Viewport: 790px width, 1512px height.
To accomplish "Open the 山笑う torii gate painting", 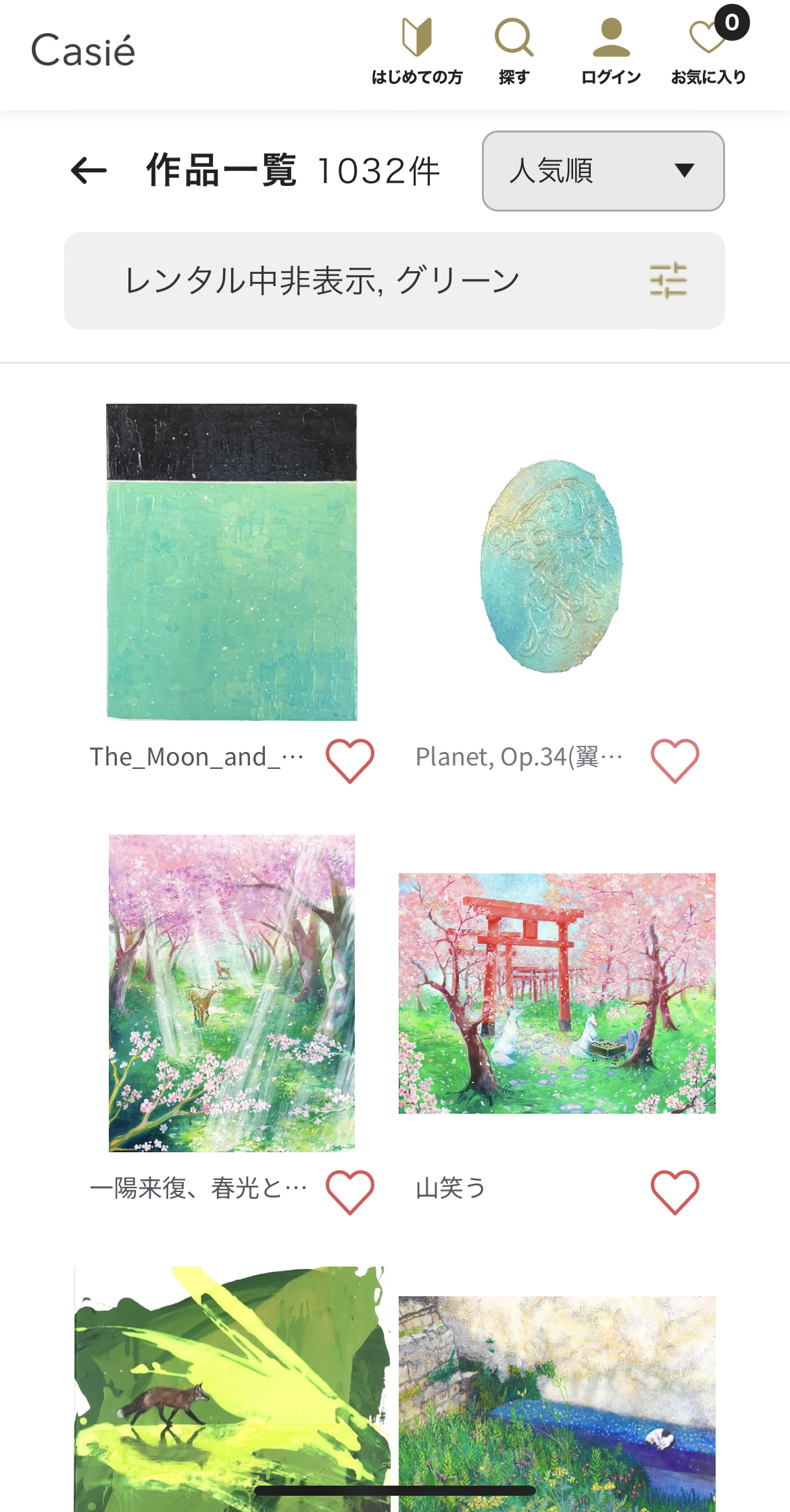I will click(557, 993).
